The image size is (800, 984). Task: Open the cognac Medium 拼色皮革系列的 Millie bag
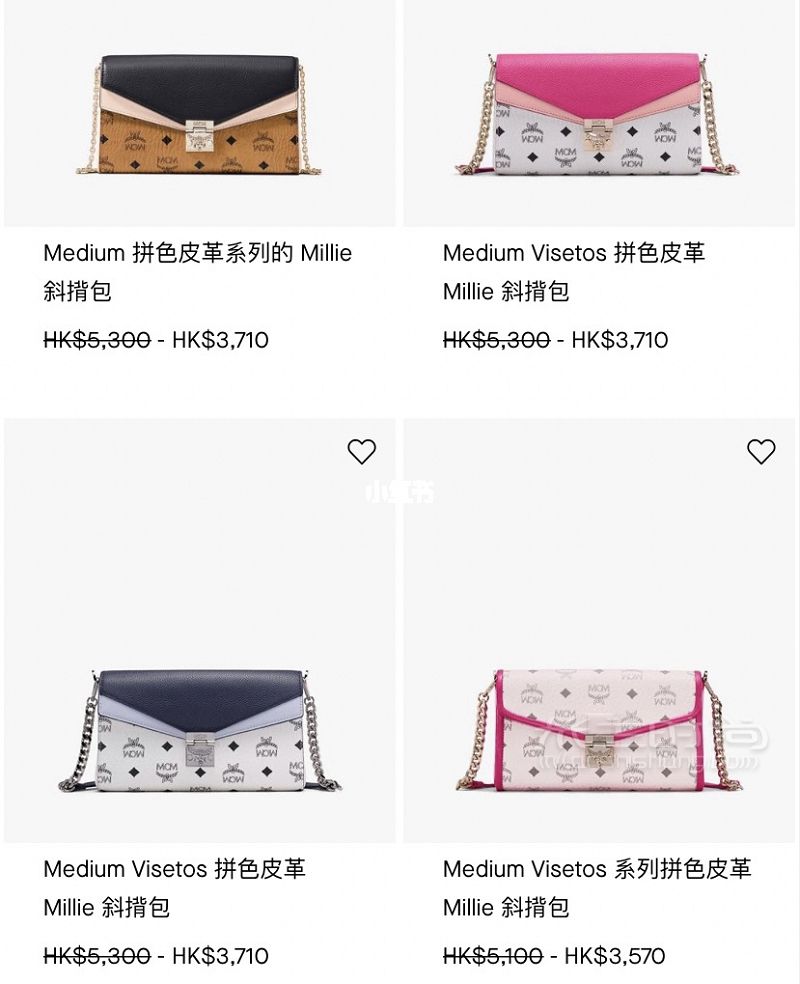pos(200,115)
